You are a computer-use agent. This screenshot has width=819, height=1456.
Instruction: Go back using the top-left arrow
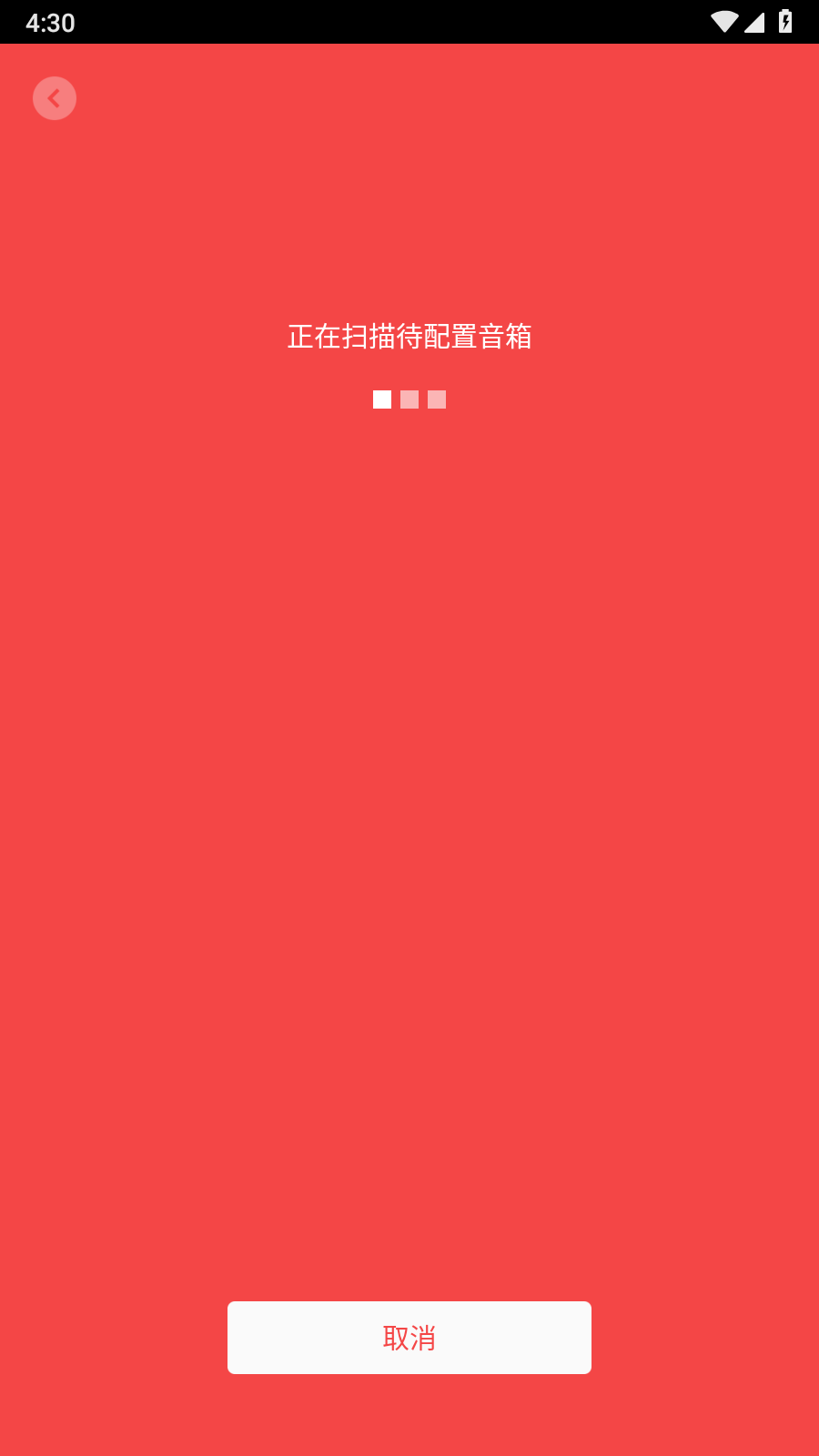tap(55, 98)
